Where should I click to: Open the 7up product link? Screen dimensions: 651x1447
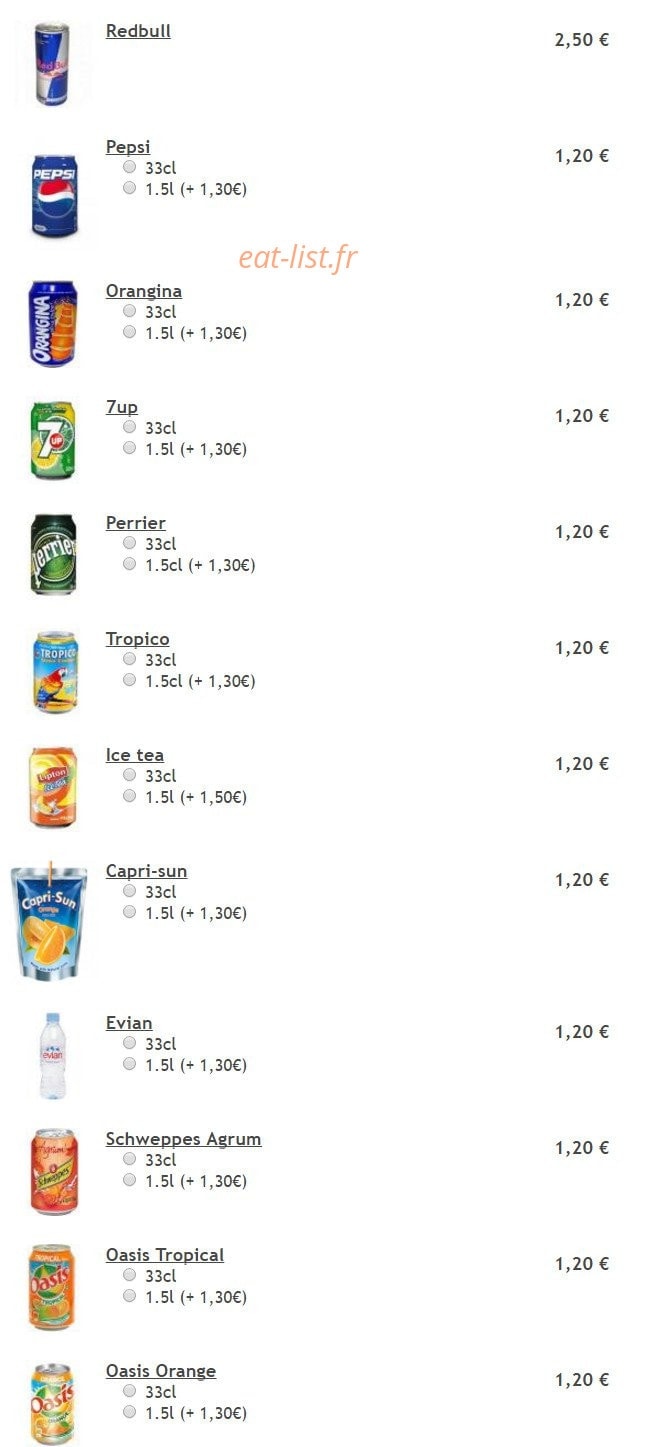tap(122, 407)
